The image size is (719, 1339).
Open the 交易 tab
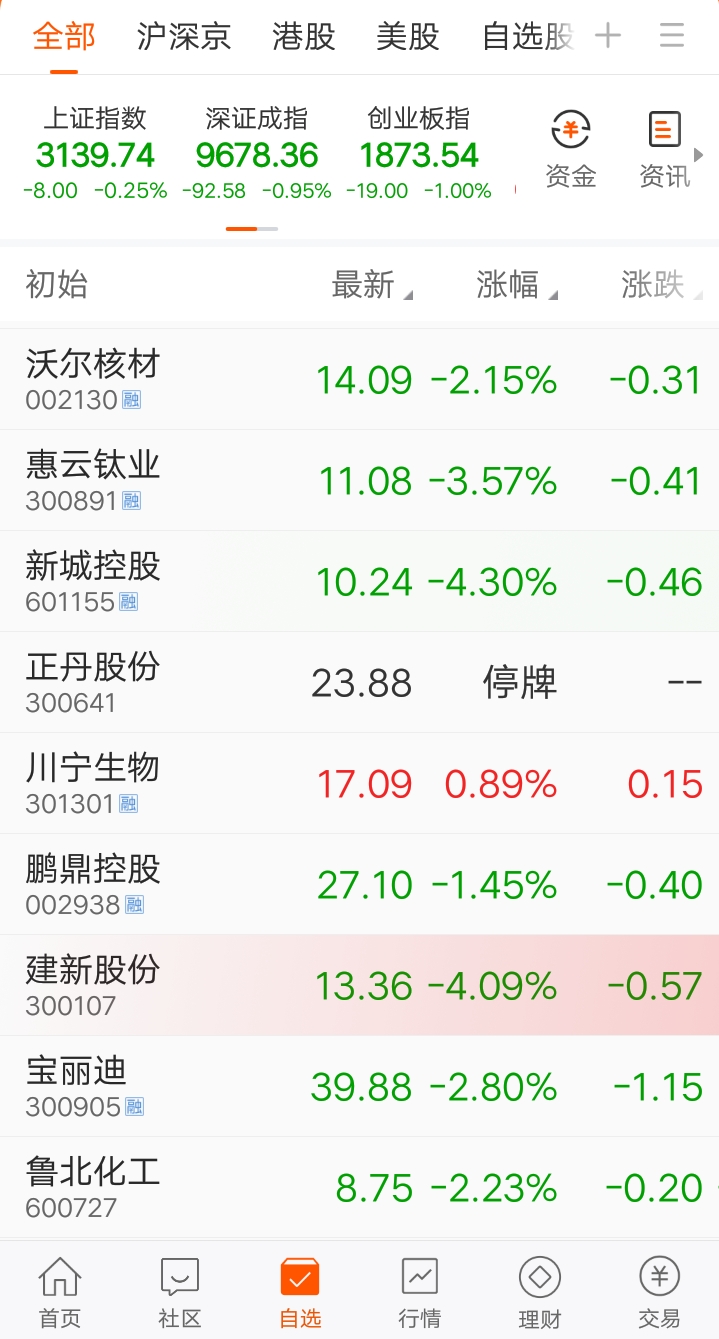(659, 1292)
